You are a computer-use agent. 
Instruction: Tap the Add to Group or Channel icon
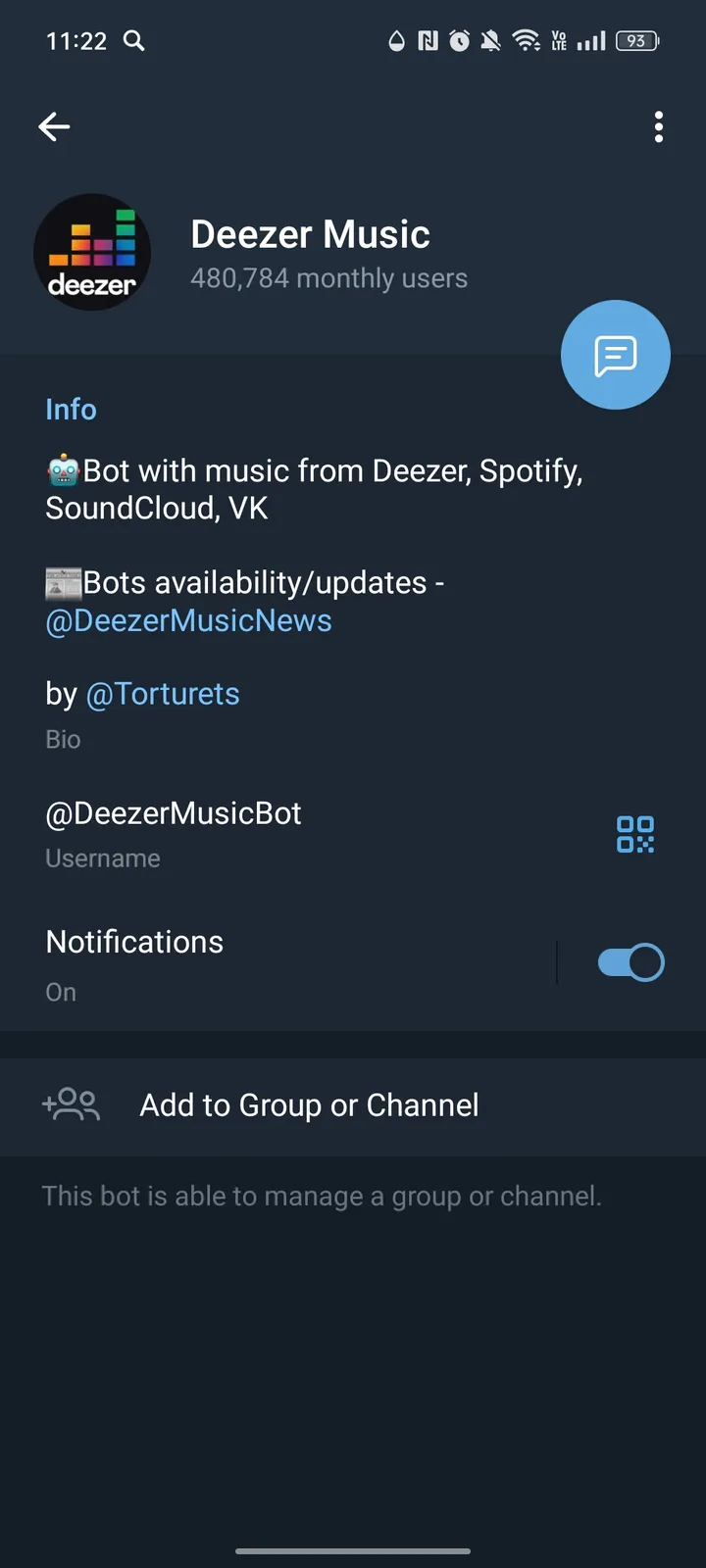tap(70, 1104)
